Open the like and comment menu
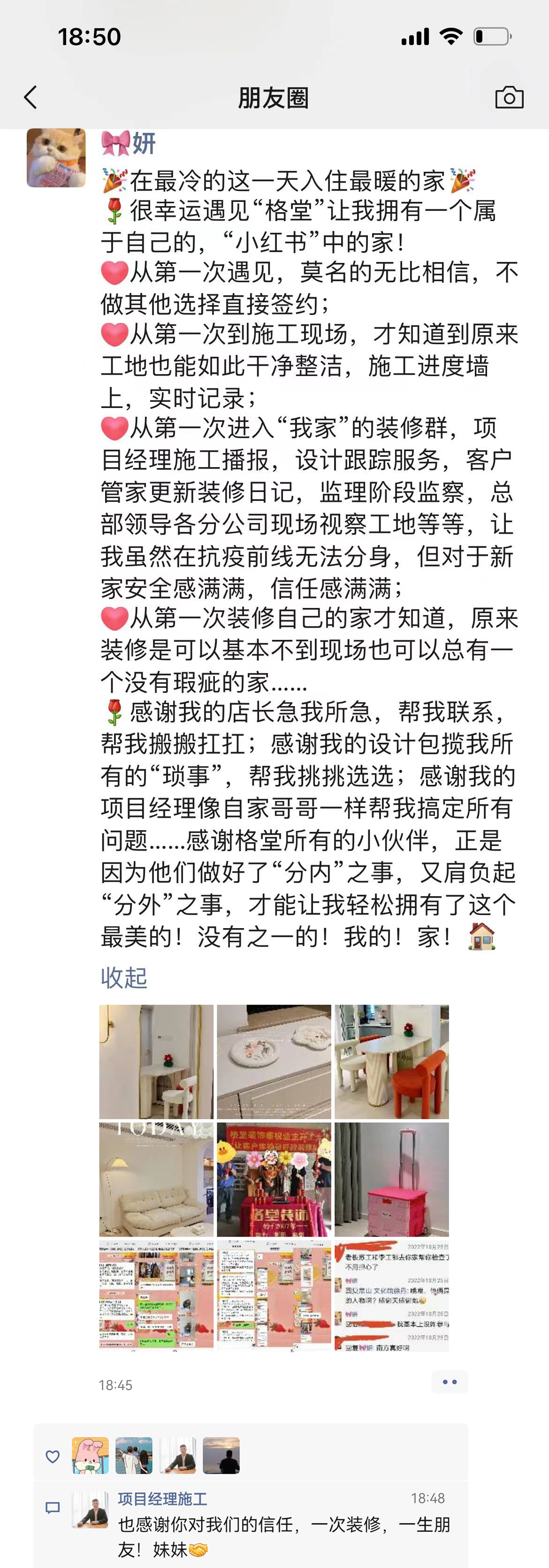 (449, 1382)
